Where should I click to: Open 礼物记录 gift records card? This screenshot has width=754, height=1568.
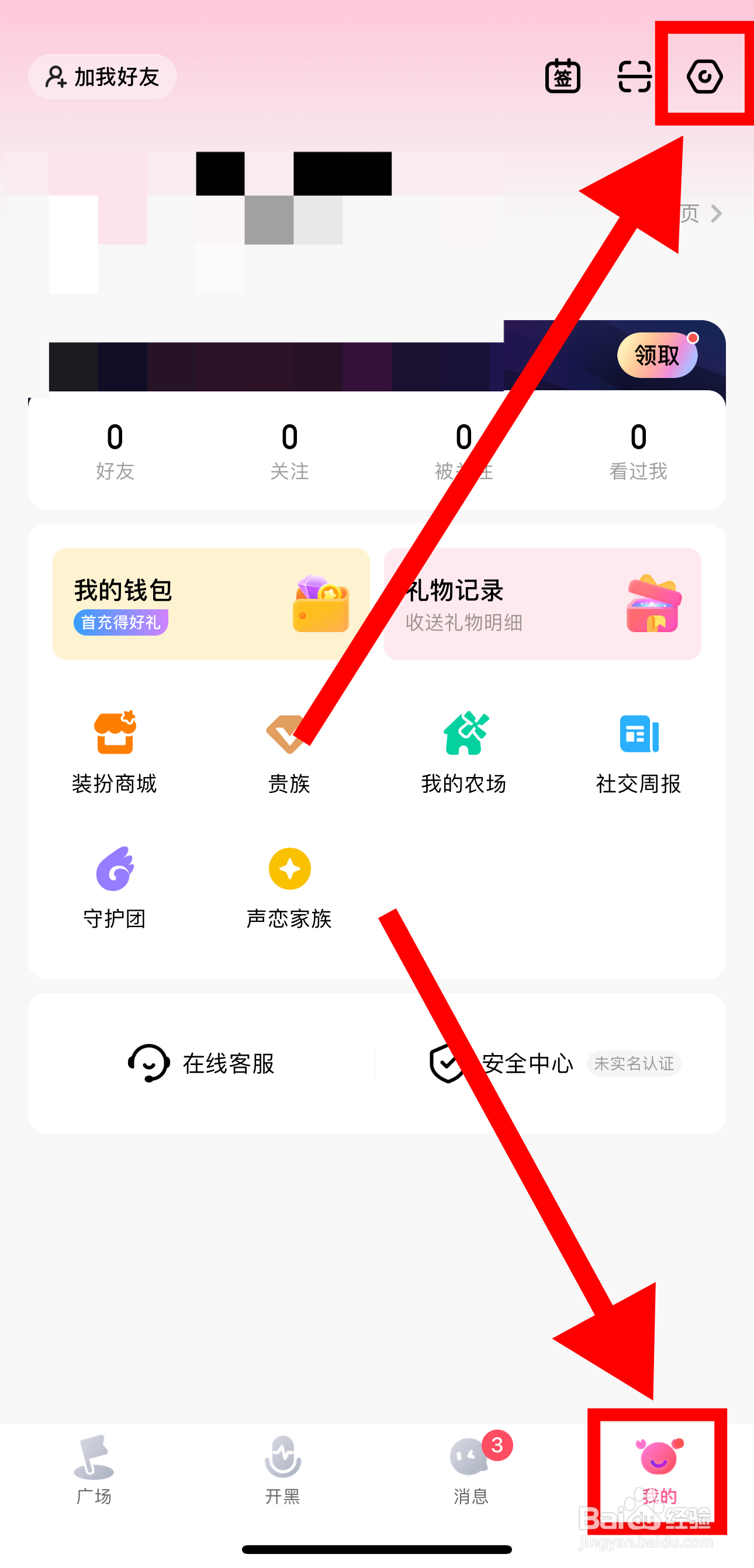click(x=542, y=603)
